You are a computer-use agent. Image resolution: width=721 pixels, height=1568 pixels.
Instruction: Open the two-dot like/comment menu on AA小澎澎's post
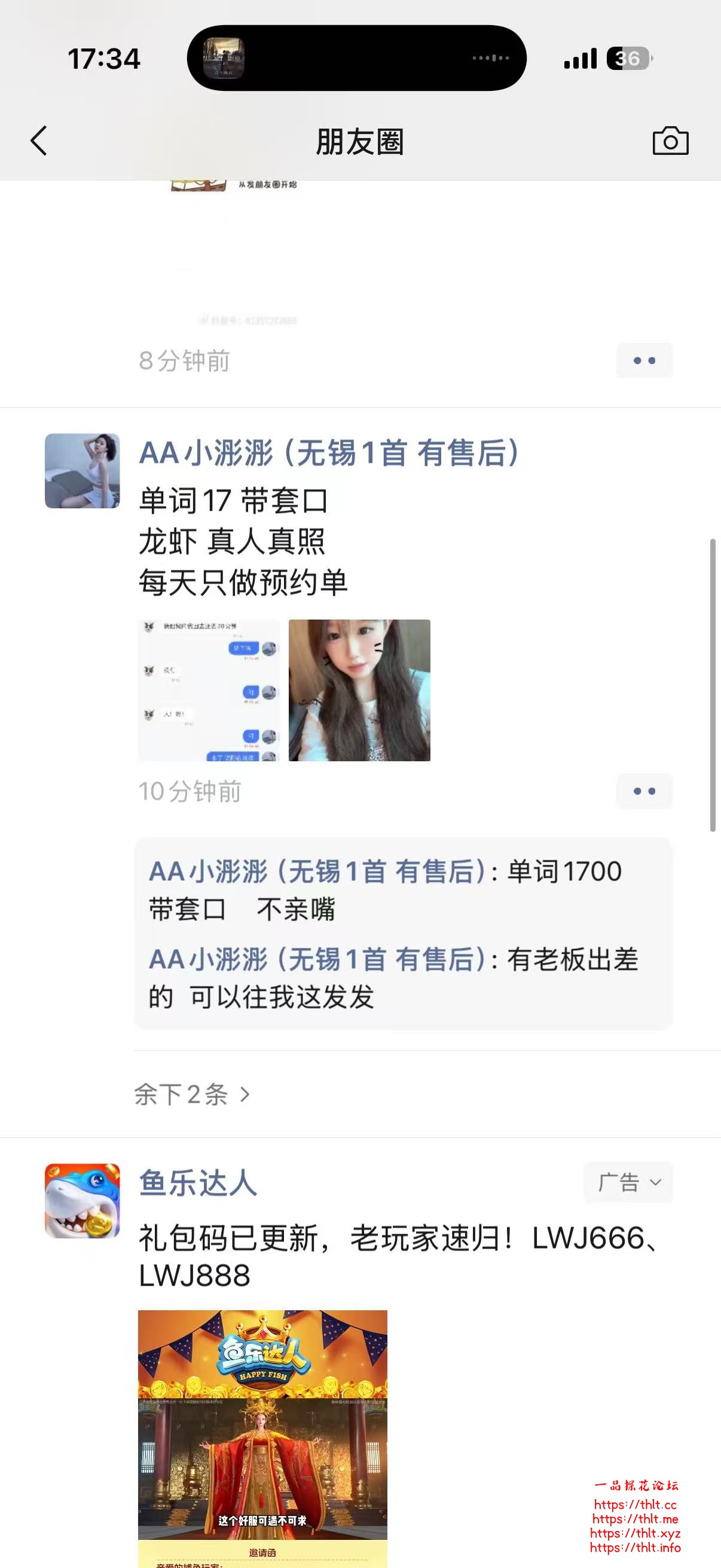(644, 791)
